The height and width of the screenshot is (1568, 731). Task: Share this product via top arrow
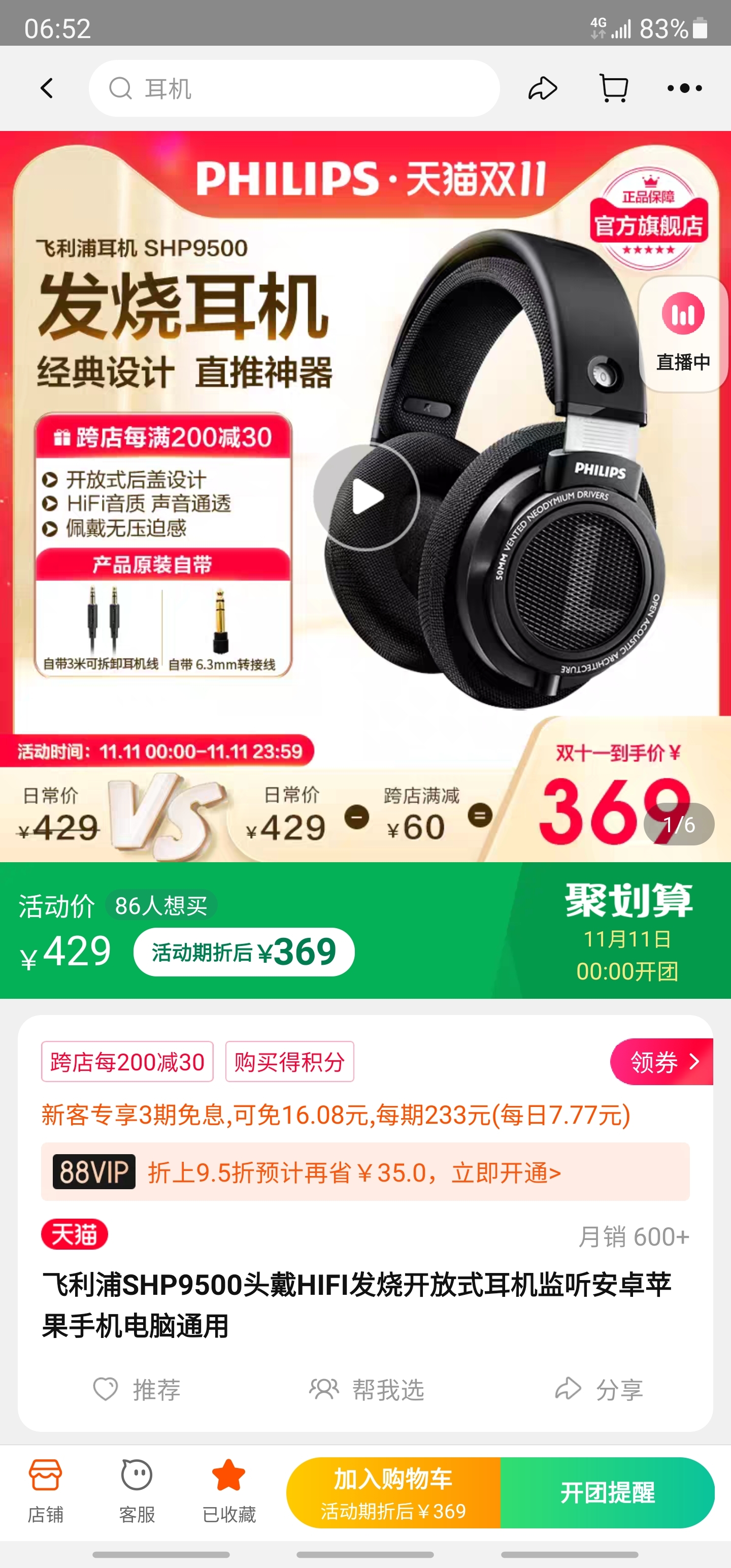tap(542, 88)
